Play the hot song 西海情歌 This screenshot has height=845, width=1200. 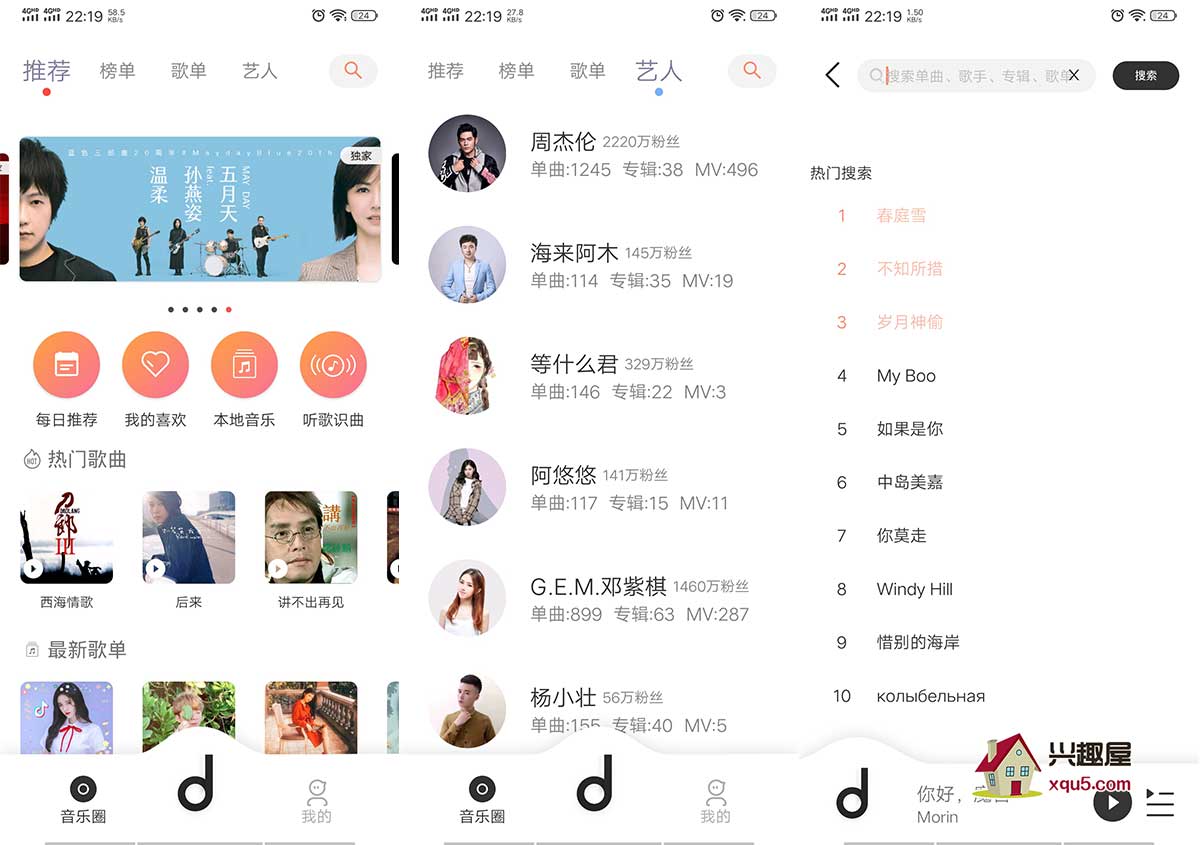[66, 537]
